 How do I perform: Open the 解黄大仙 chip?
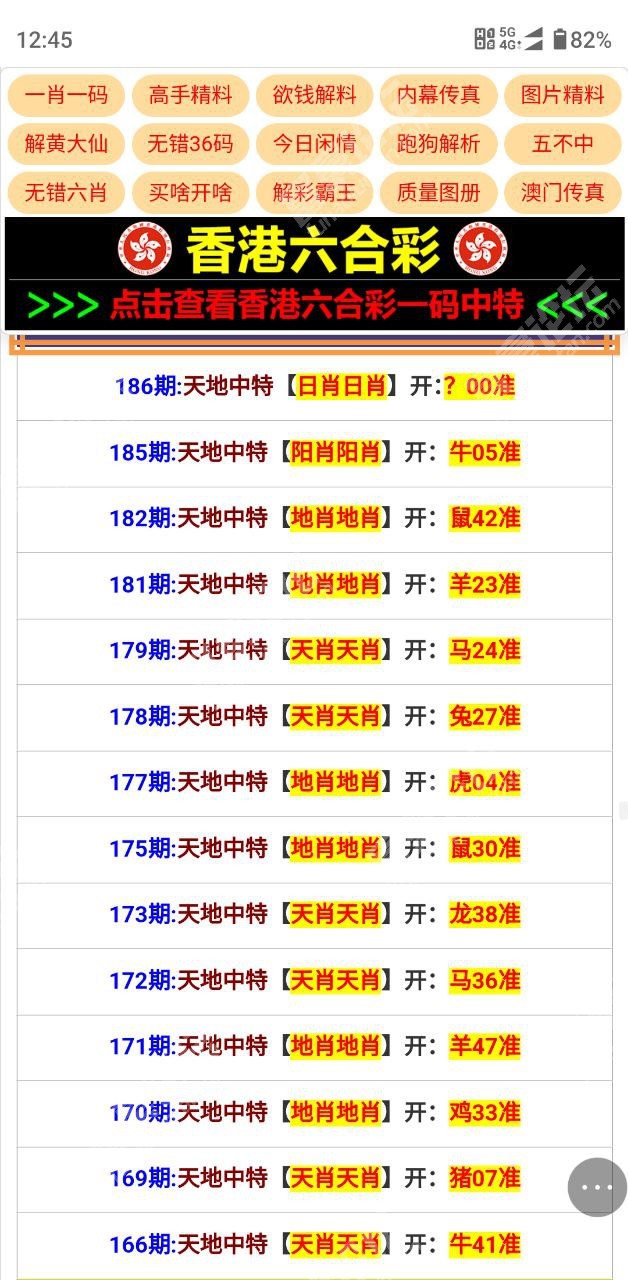pos(66,144)
